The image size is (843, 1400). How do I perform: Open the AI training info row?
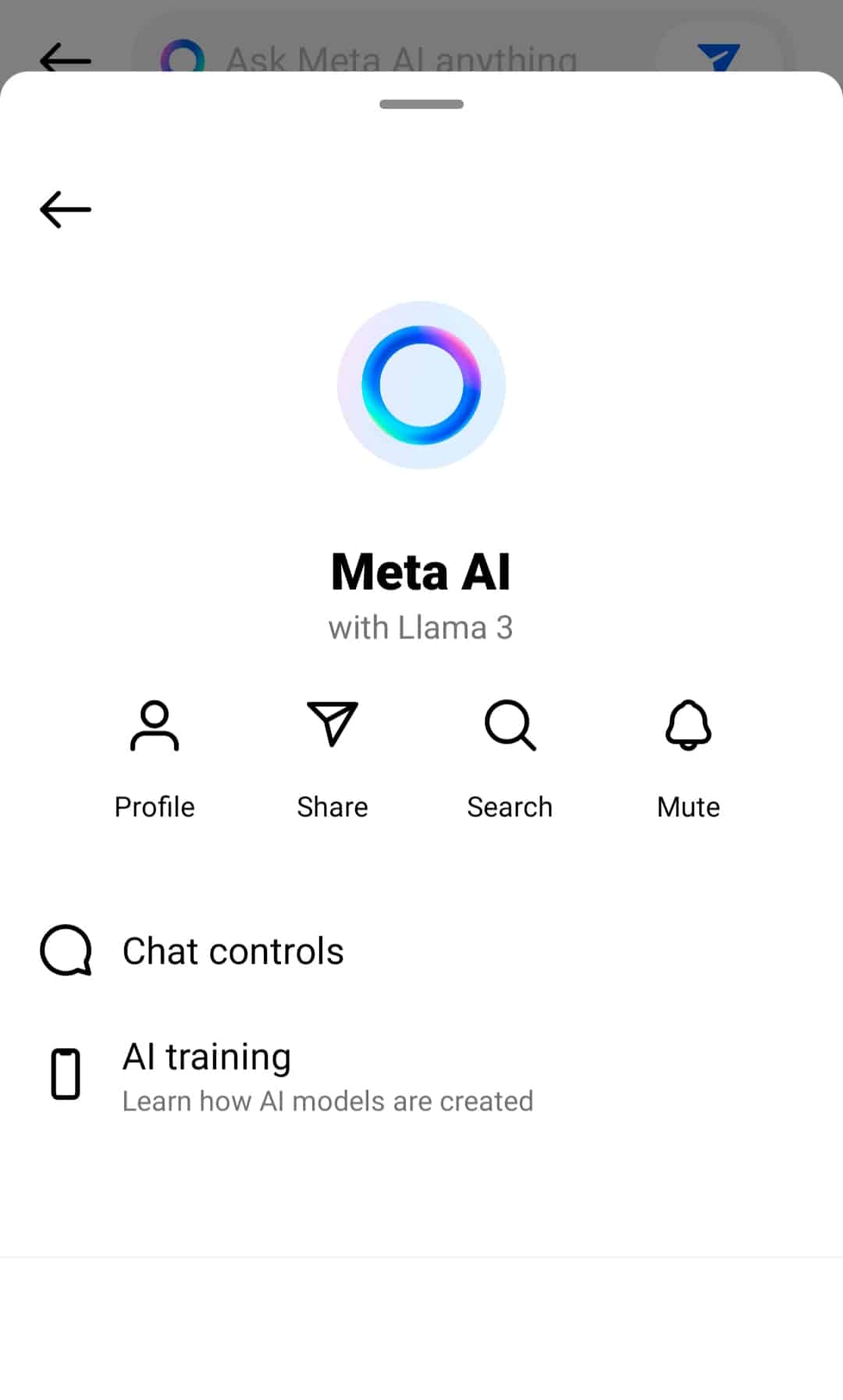tap(421, 1075)
